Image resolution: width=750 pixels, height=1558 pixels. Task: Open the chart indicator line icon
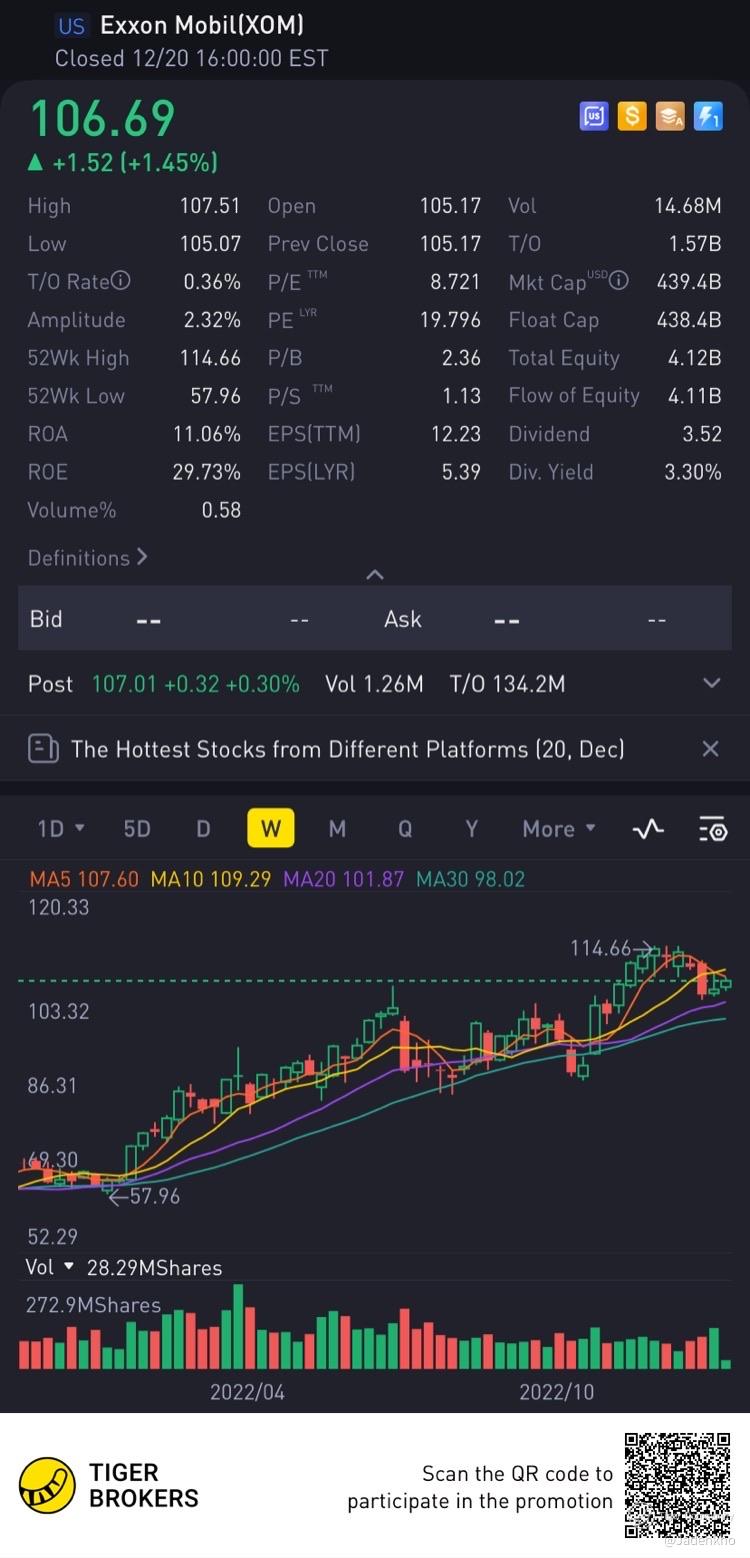point(649,829)
